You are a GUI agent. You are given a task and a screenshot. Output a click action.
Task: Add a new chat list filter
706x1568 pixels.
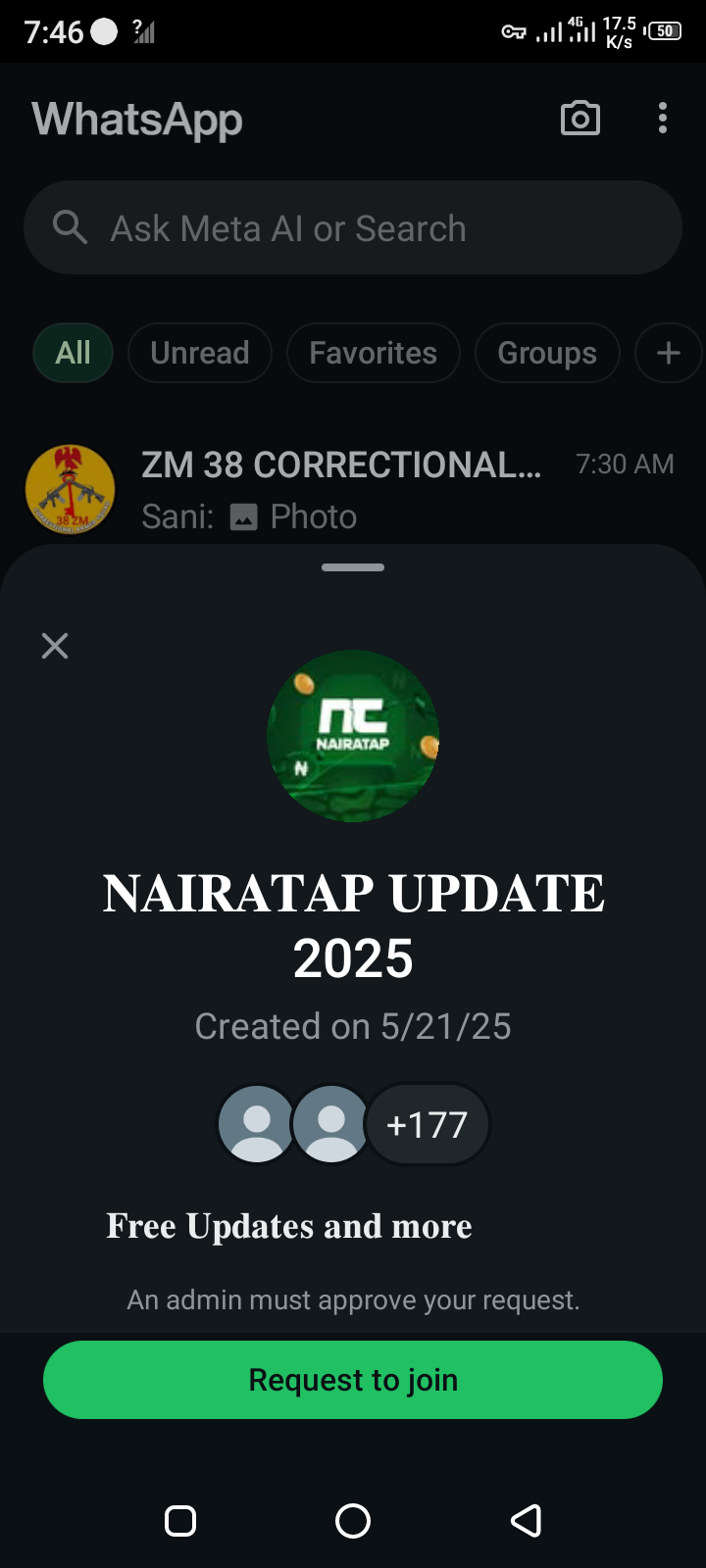[668, 353]
